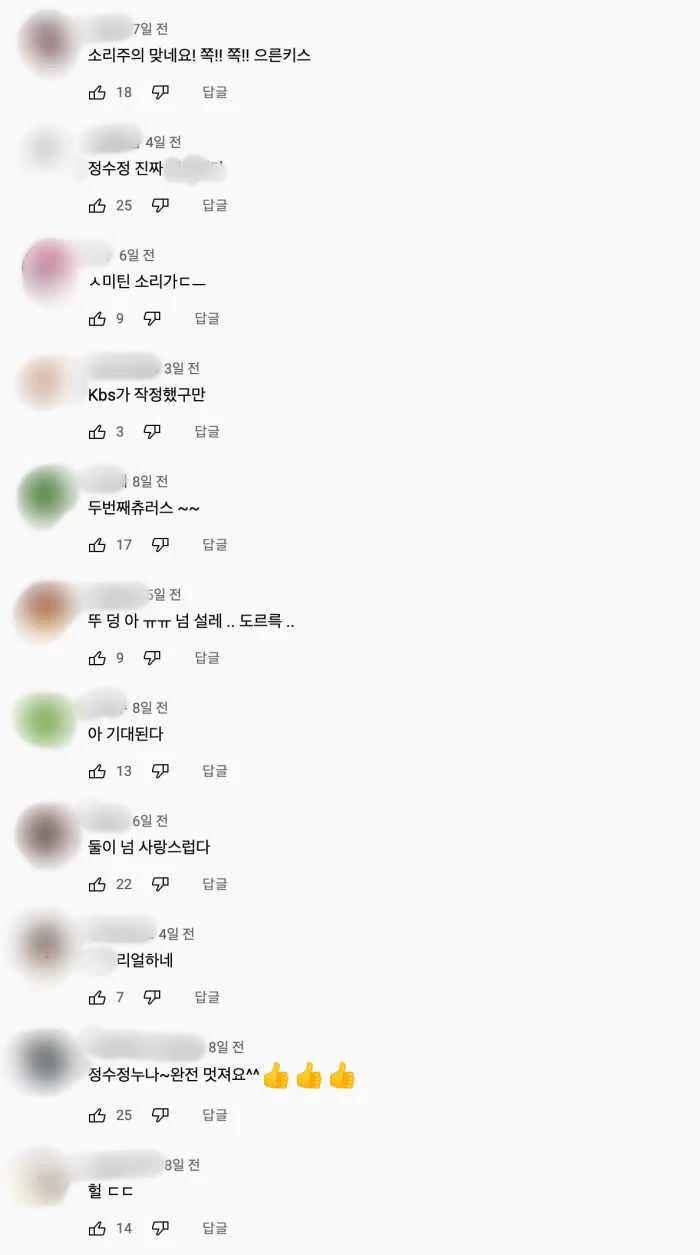Reply to the comment 'ㅅ미틴 소리가ㄷㅡ'

coord(207,318)
